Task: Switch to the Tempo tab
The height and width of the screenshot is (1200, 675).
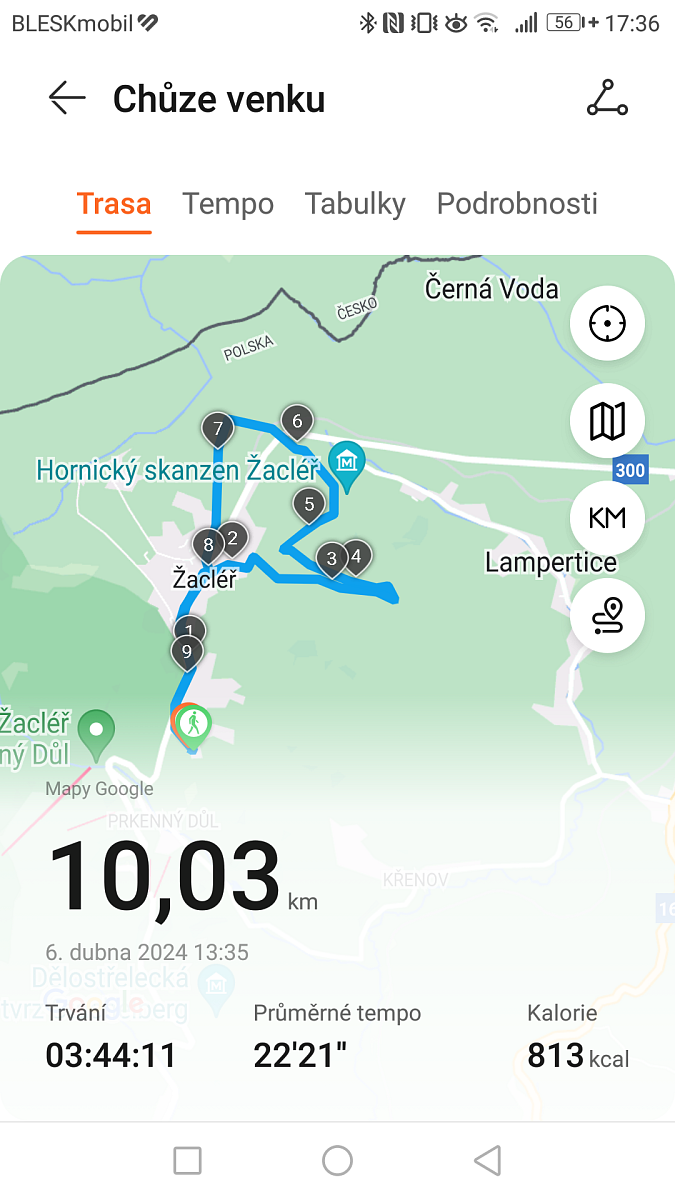Action: (x=228, y=204)
